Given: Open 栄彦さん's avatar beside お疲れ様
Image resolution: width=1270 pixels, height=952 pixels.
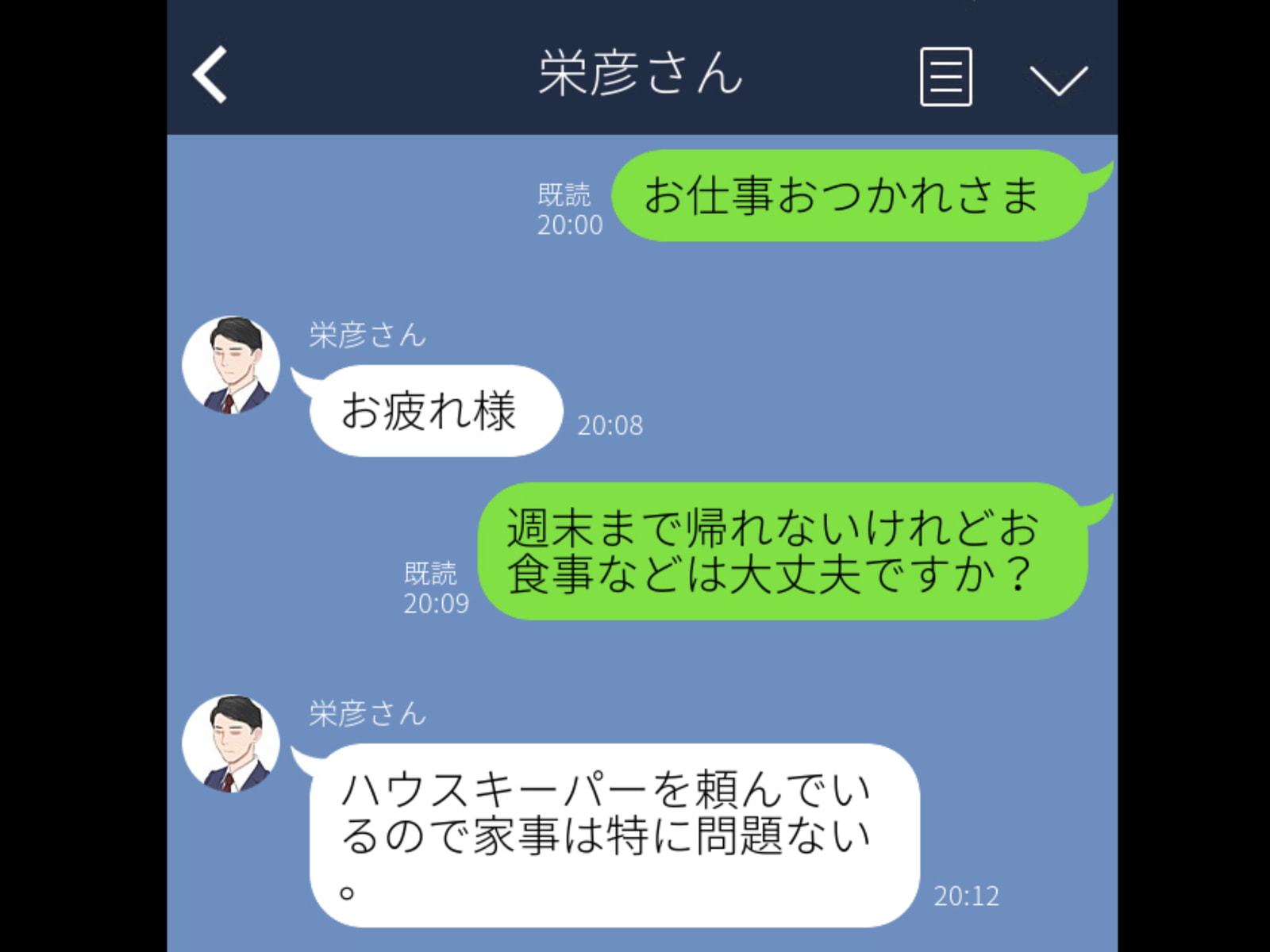Looking at the screenshot, I should pos(231,365).
